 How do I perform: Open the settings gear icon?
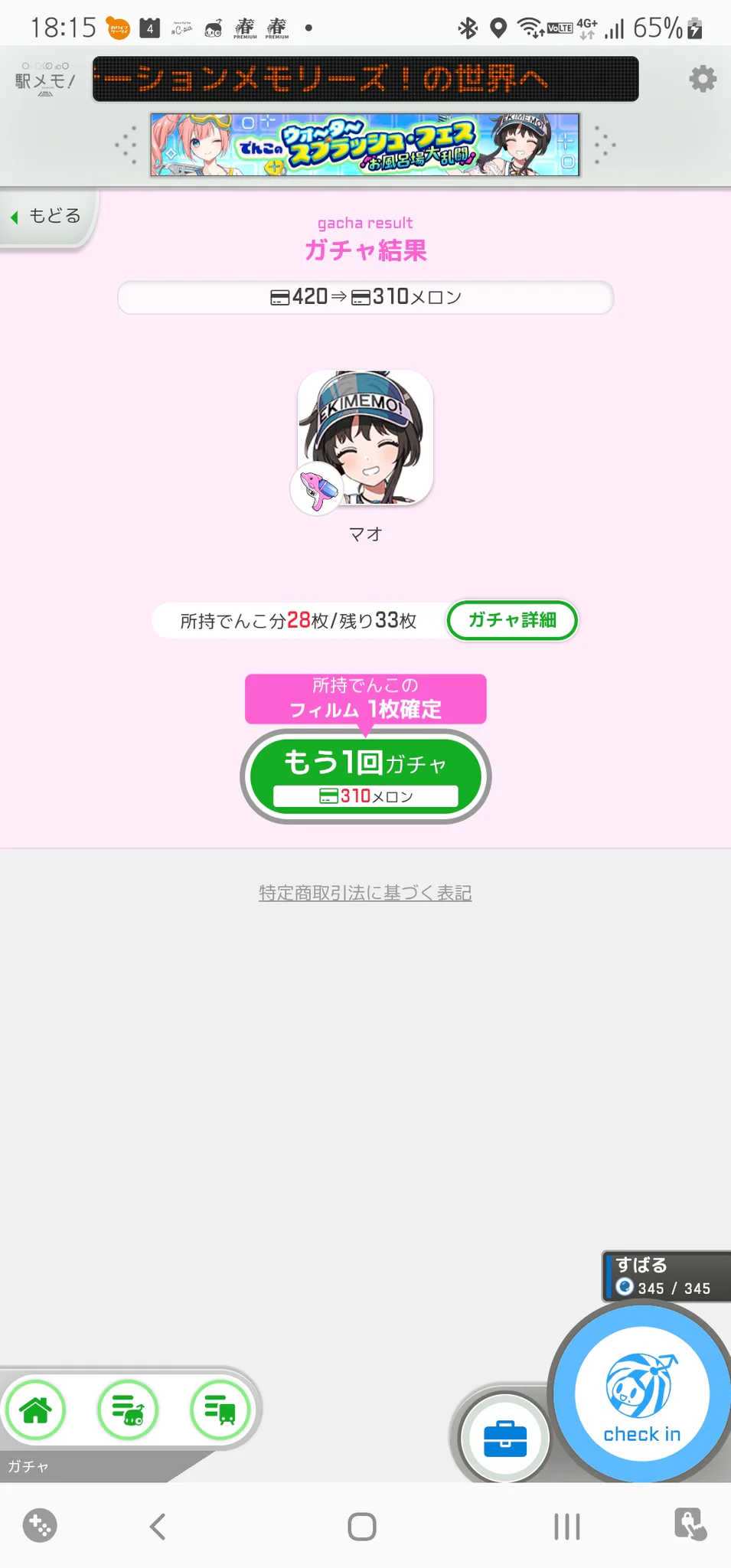703,79
